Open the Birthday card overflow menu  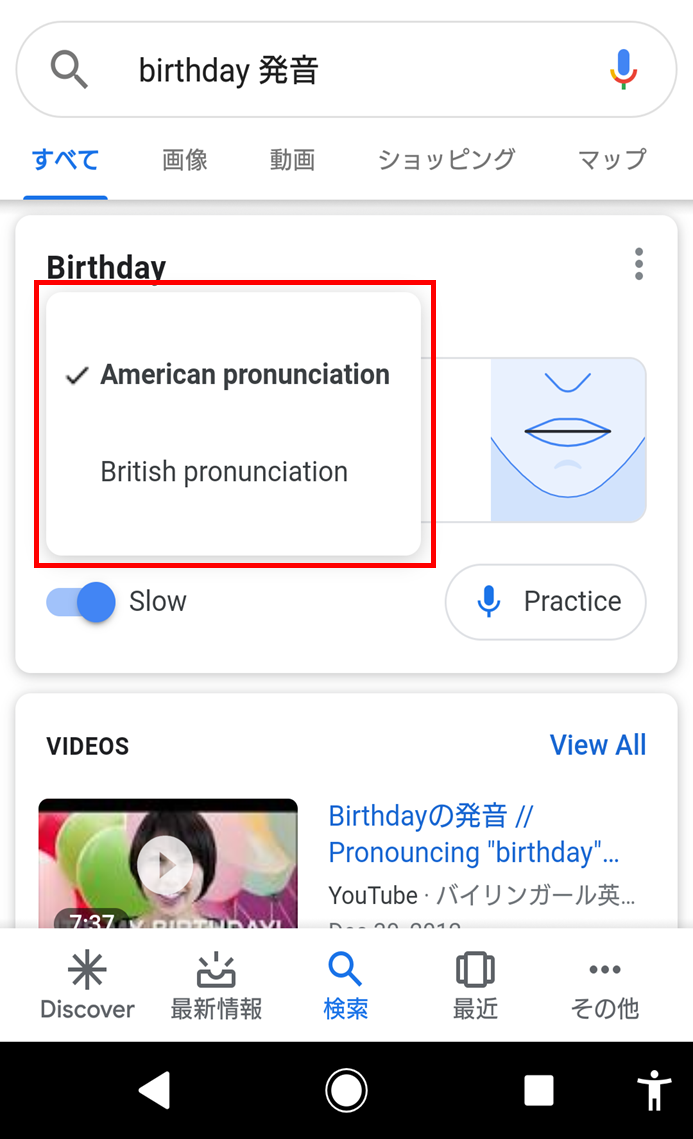639,264
